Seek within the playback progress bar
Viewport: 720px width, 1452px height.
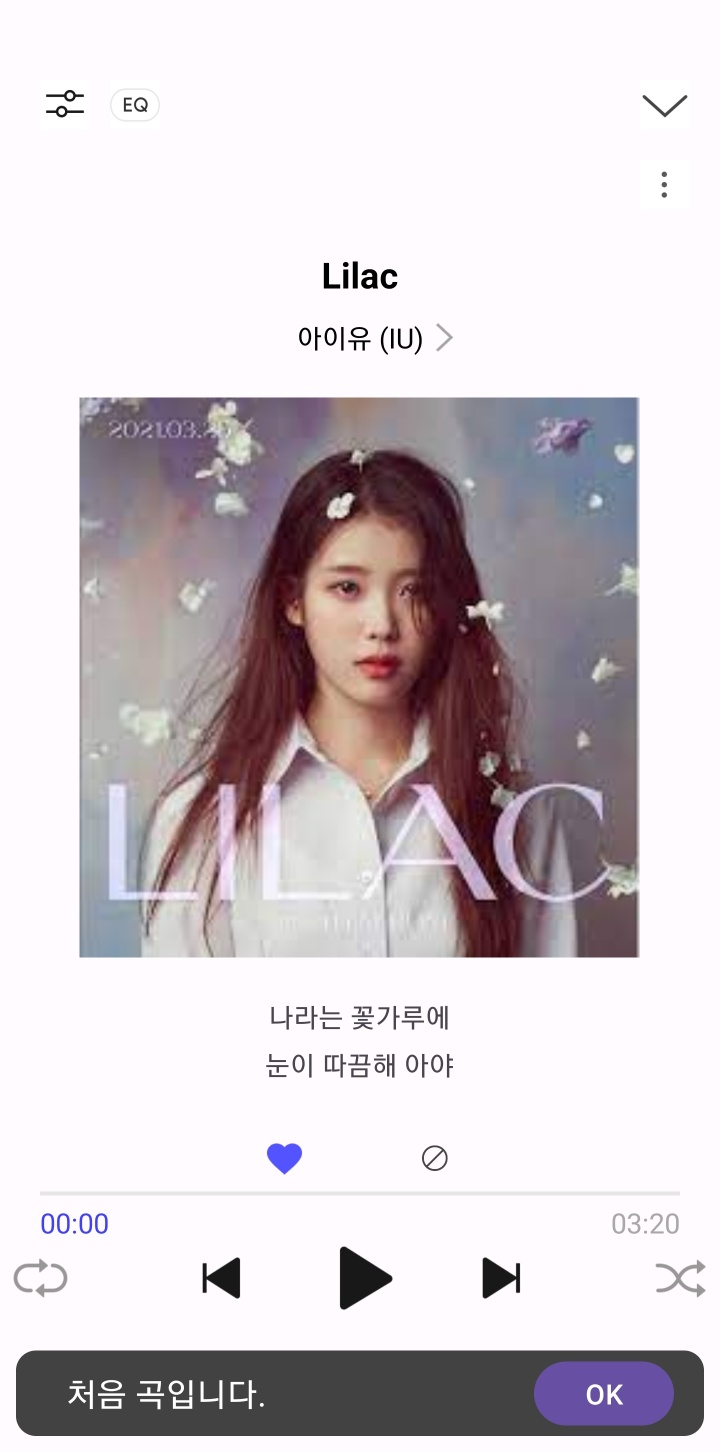pyautogui.click(x=360, y=1193)
